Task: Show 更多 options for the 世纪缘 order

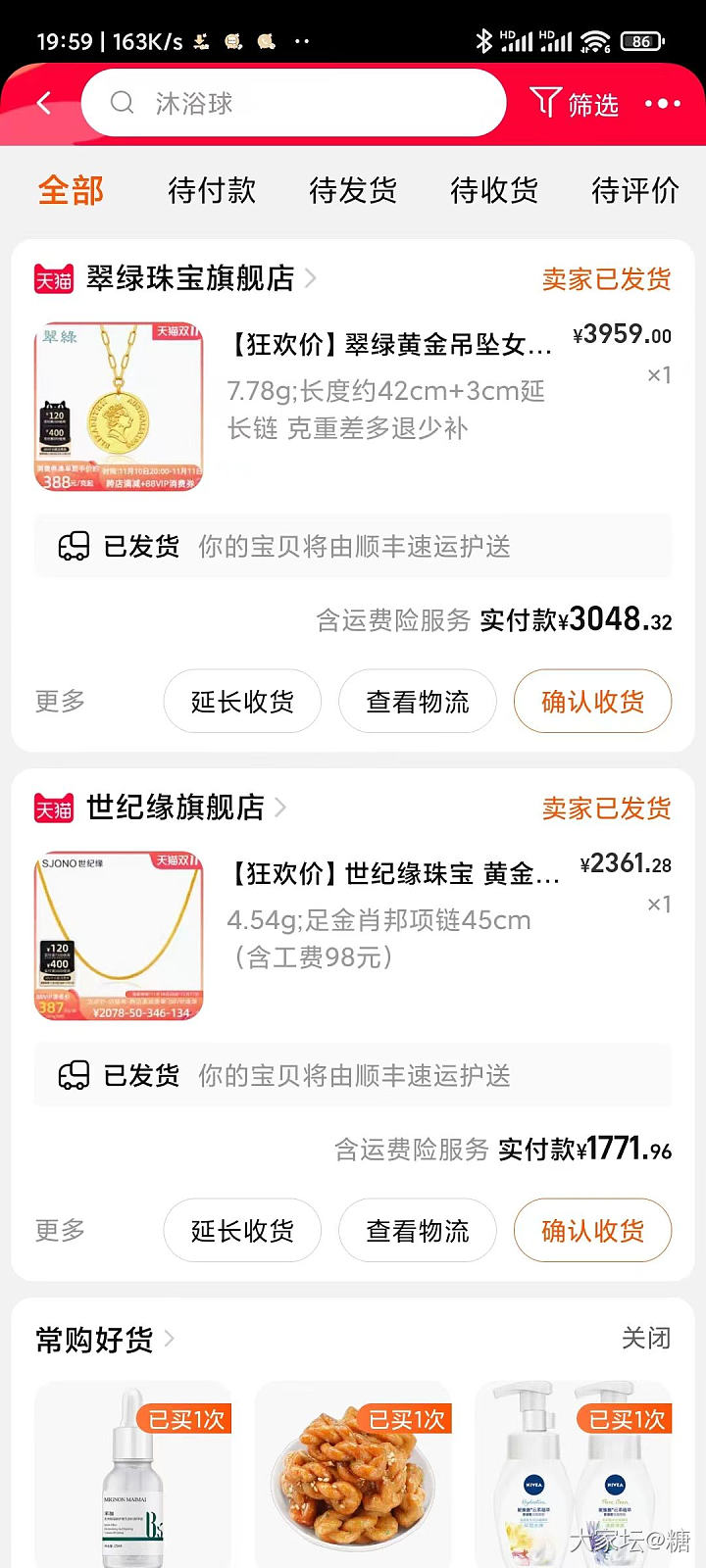Action: 60,1231
